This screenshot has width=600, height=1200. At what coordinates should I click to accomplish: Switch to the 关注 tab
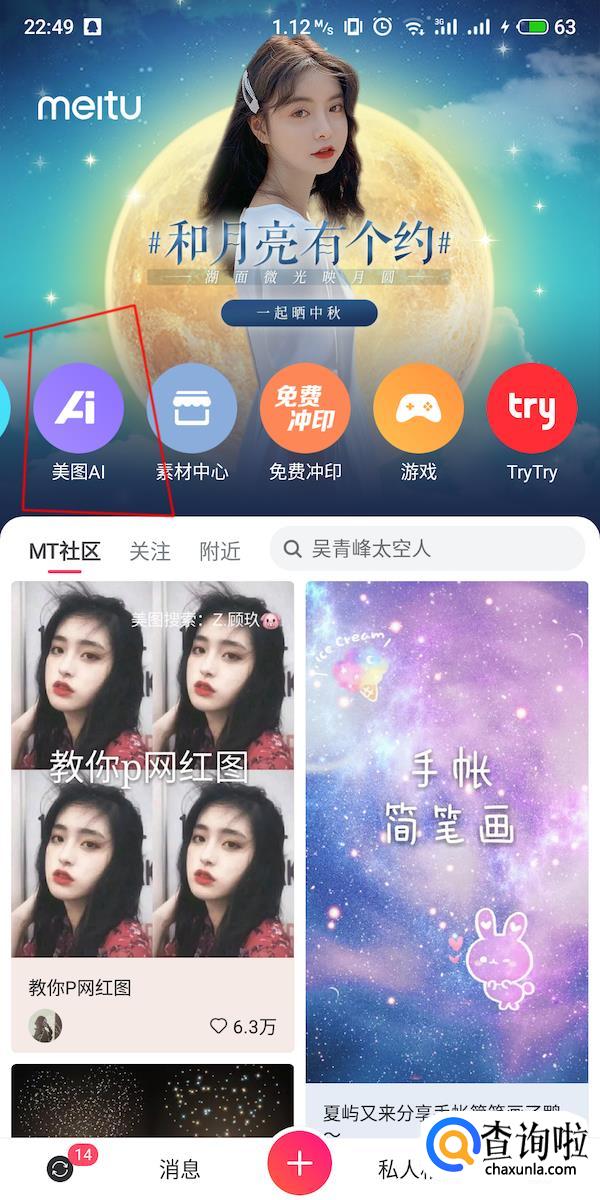[x=150, y=550]
